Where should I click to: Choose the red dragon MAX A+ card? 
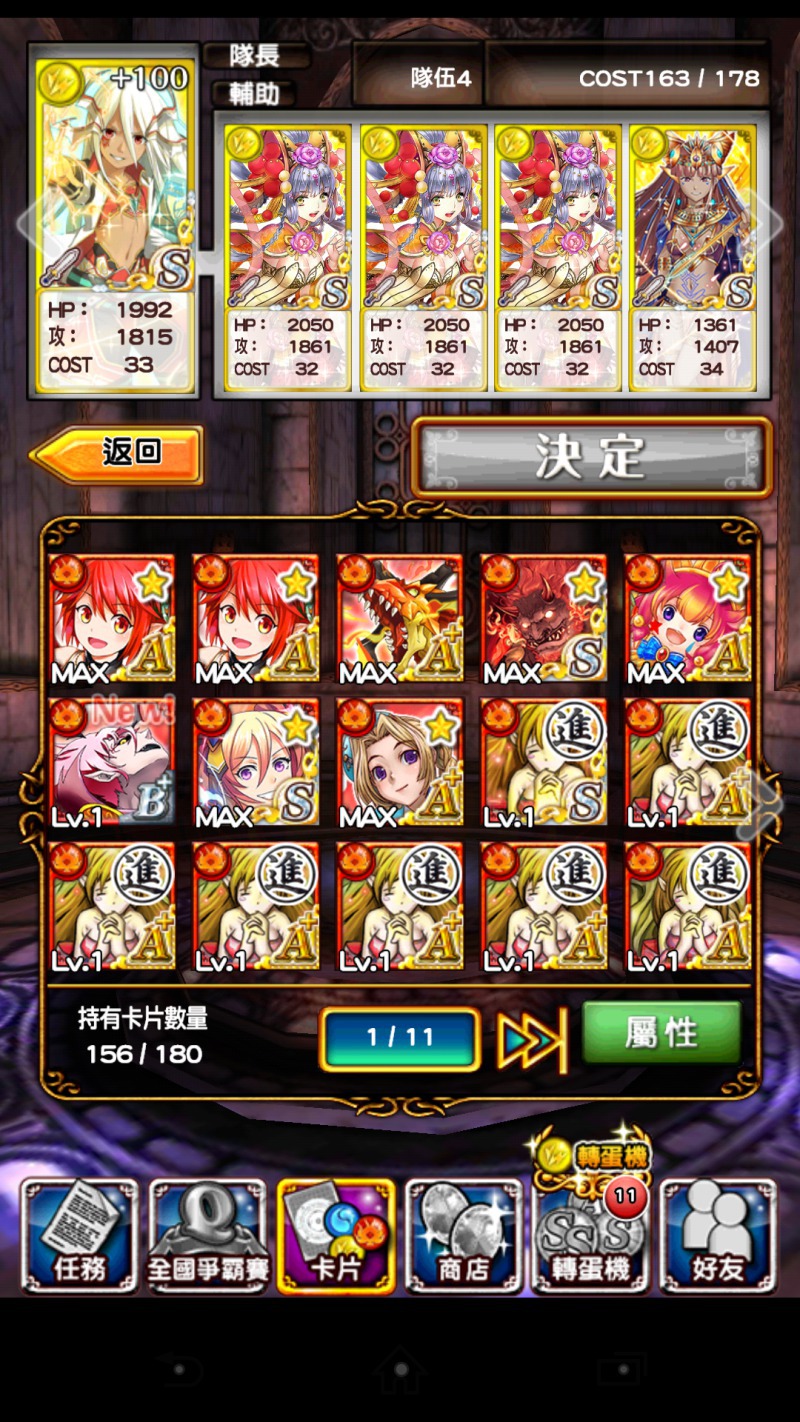click(400, 619)
